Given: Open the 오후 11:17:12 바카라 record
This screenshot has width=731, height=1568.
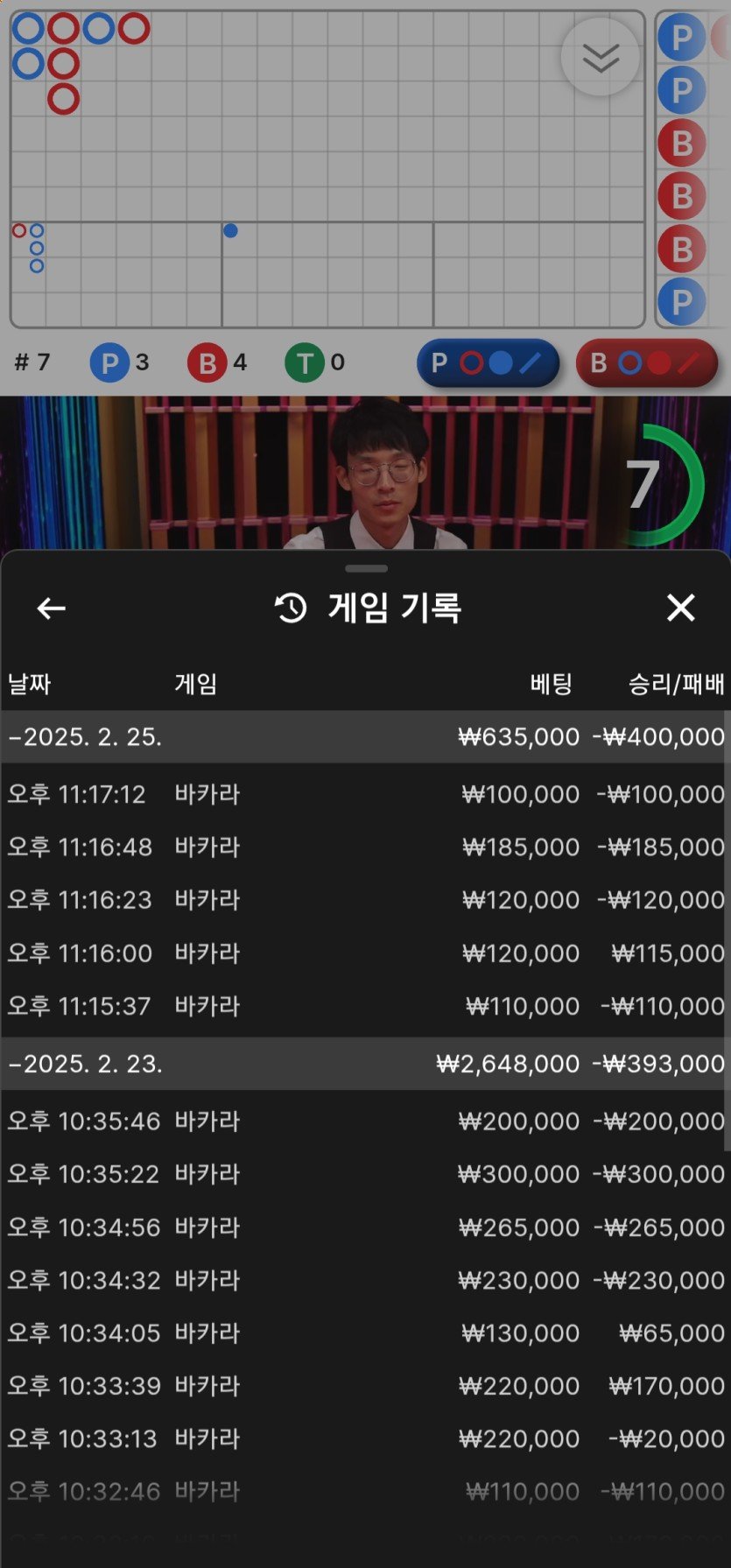Looking at the screenshot, I should click(363, 794).
